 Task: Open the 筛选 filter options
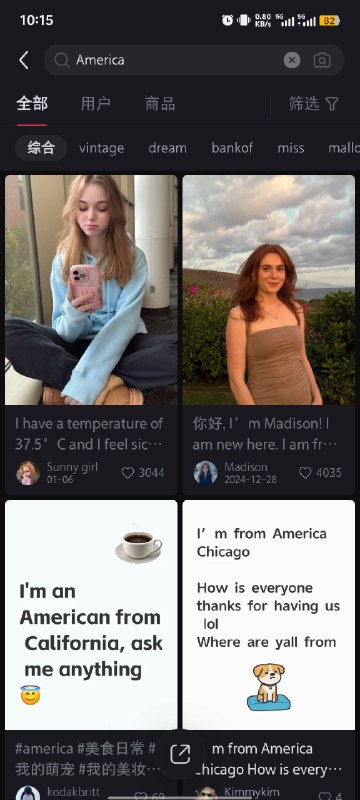(313, 104)
